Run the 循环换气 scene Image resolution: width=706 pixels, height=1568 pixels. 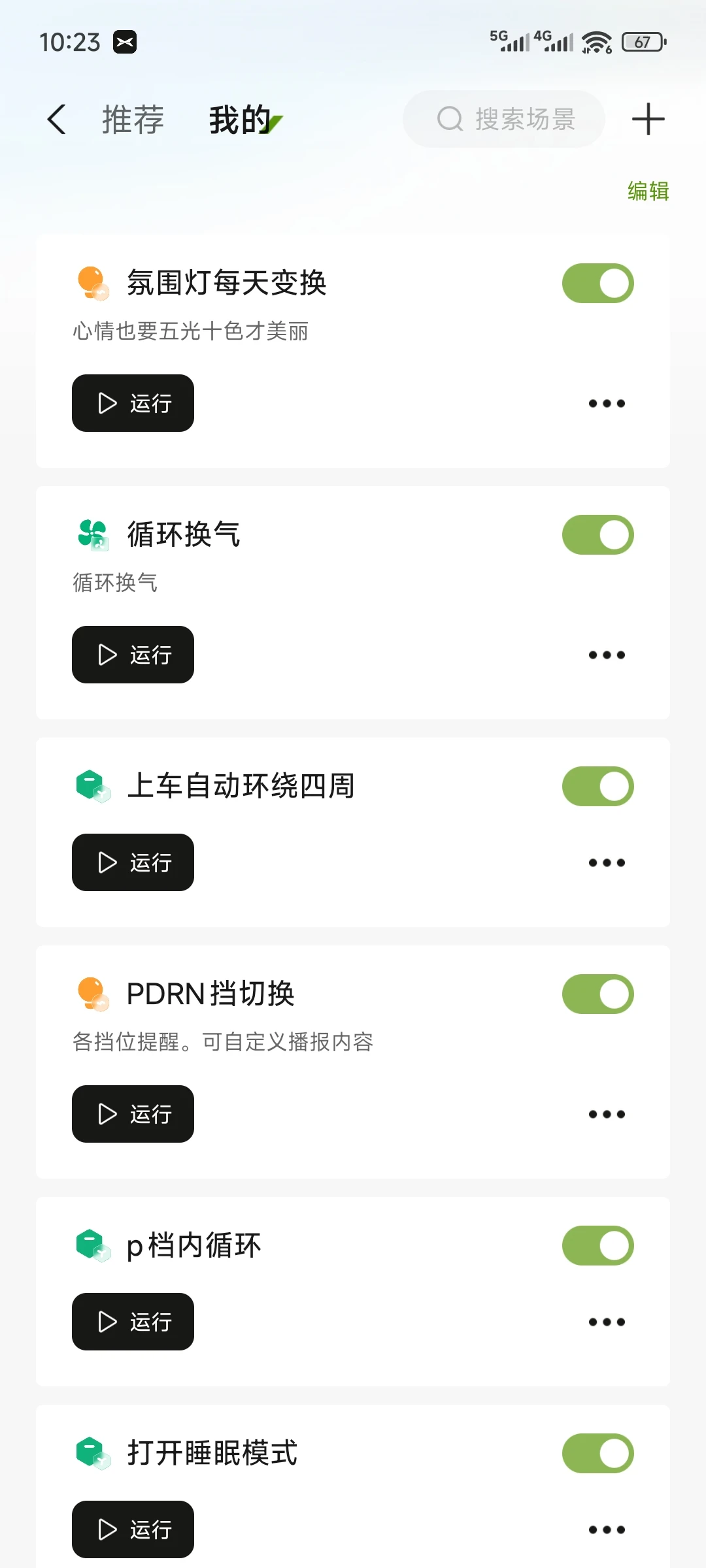[x=133, y=655]
